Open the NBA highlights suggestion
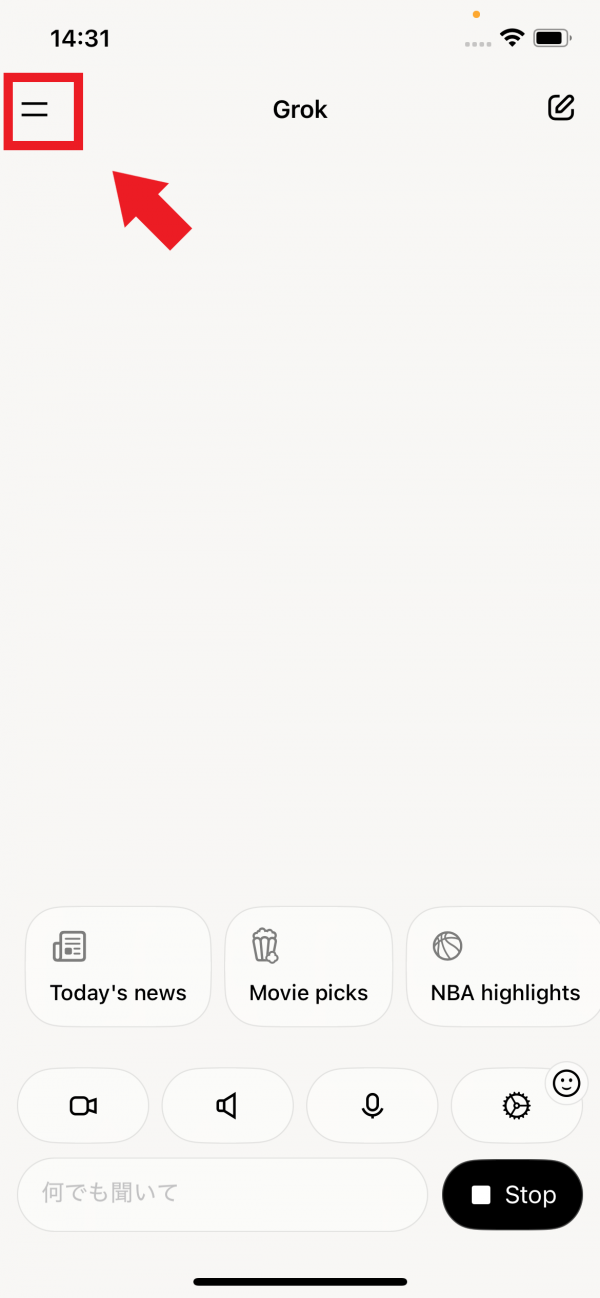Image resolution: width=600 pixels, height=1298 pixels. (x=504, y=966)
